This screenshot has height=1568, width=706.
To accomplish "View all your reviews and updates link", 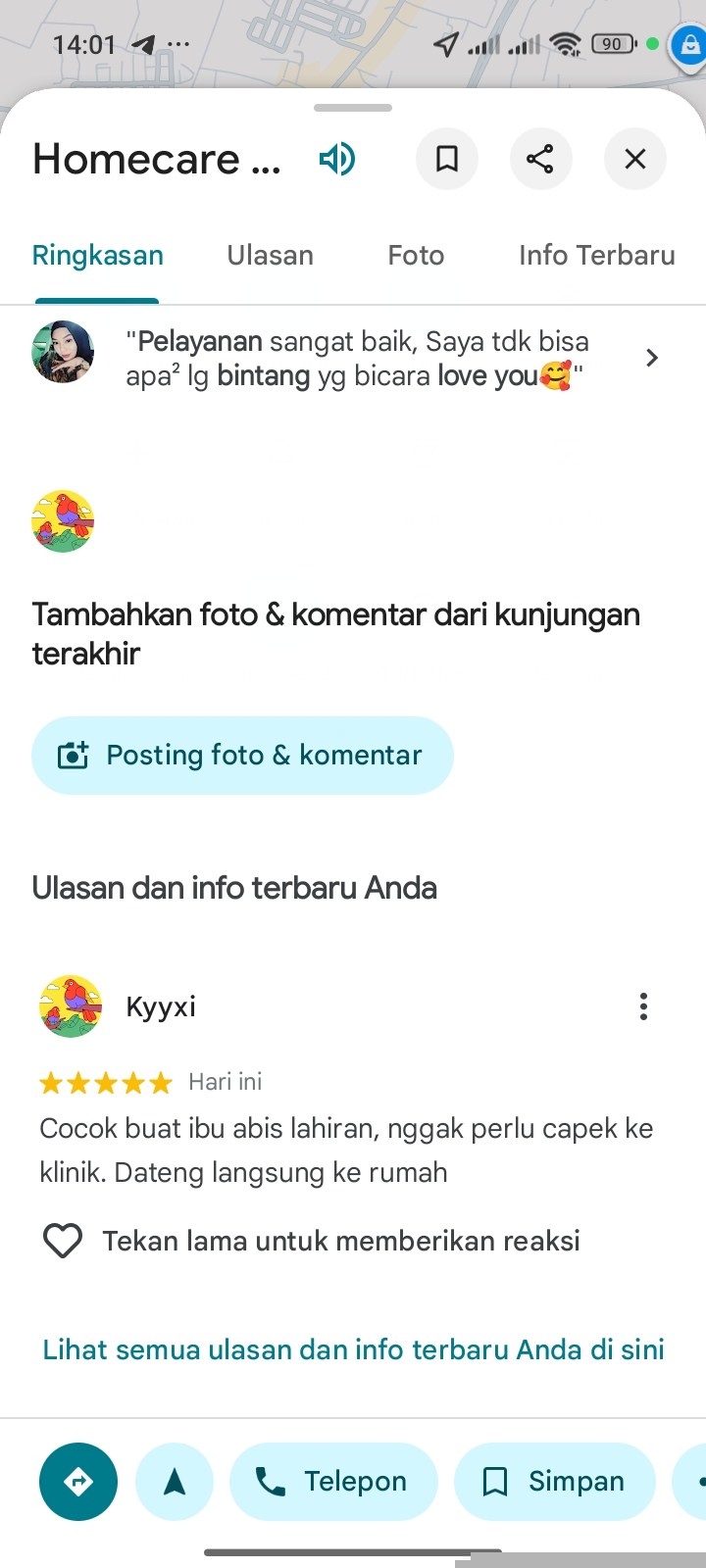I will [x=353, y=1349].
